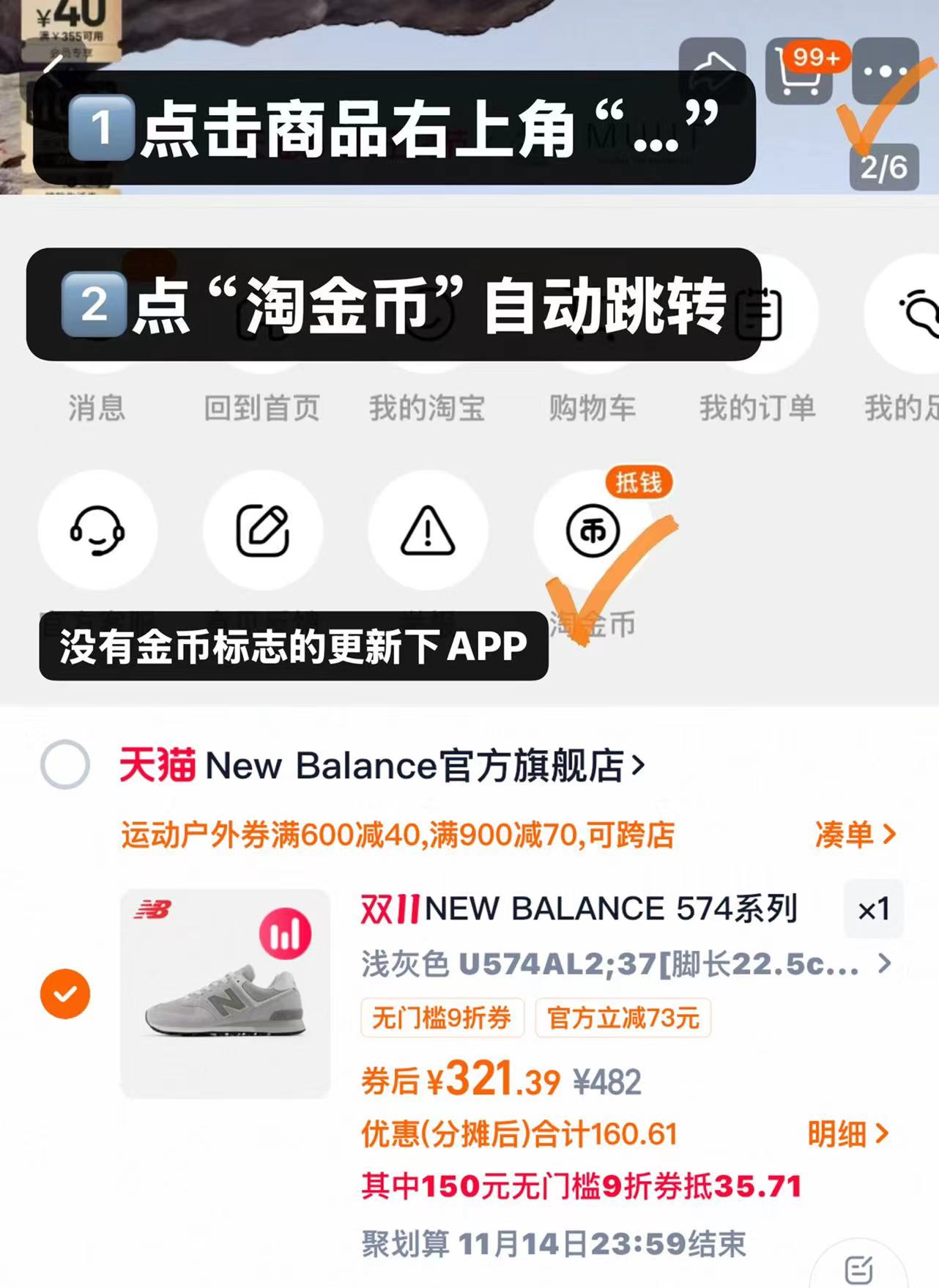Expand the shoe size spec via chevron
This screenshot has height=1288, width=939.
click(x=883, y=966)
